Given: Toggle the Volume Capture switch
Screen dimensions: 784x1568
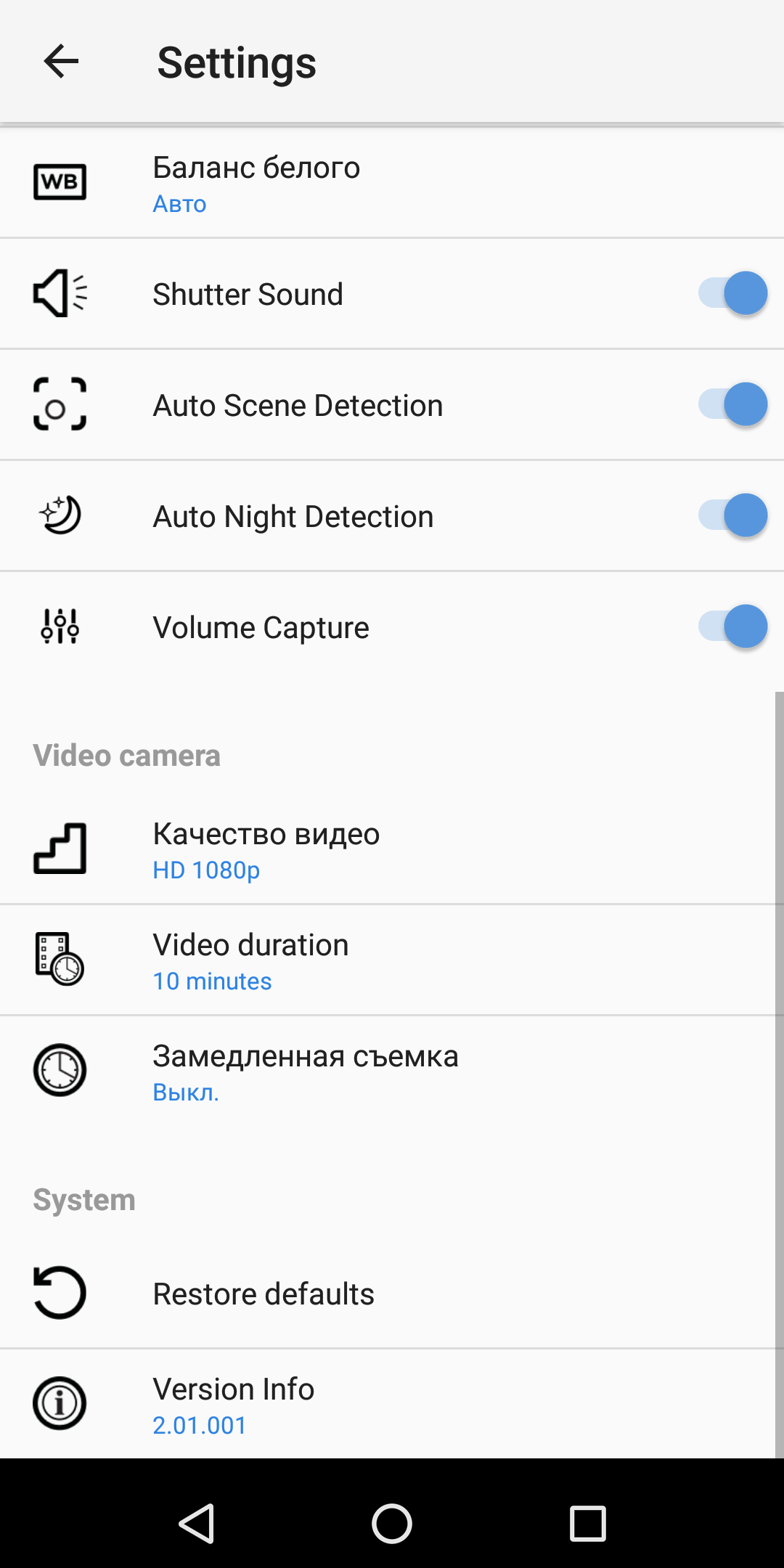Looking at the screenshot, I should [733, 626].
